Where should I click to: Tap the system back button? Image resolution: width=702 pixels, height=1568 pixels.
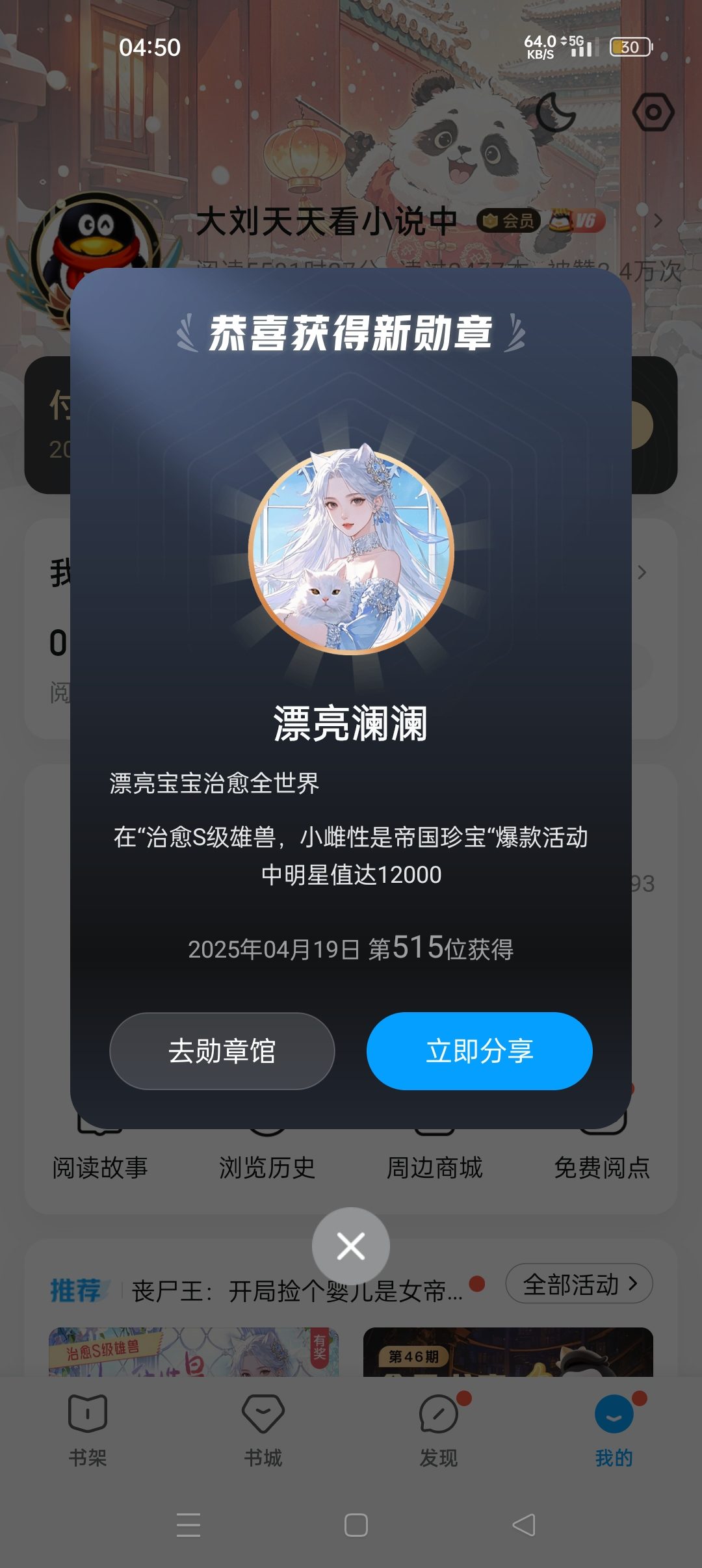pyautogui.click(x=524, y=1524)
